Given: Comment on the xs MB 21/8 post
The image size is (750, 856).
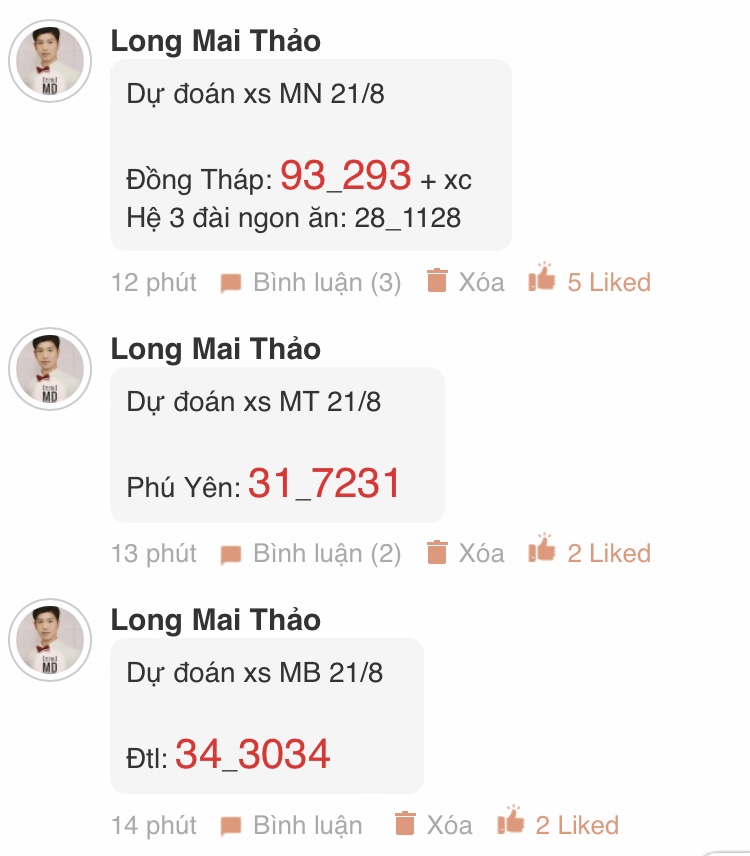Looking at the screenshot, I should [x=291, y=825].
